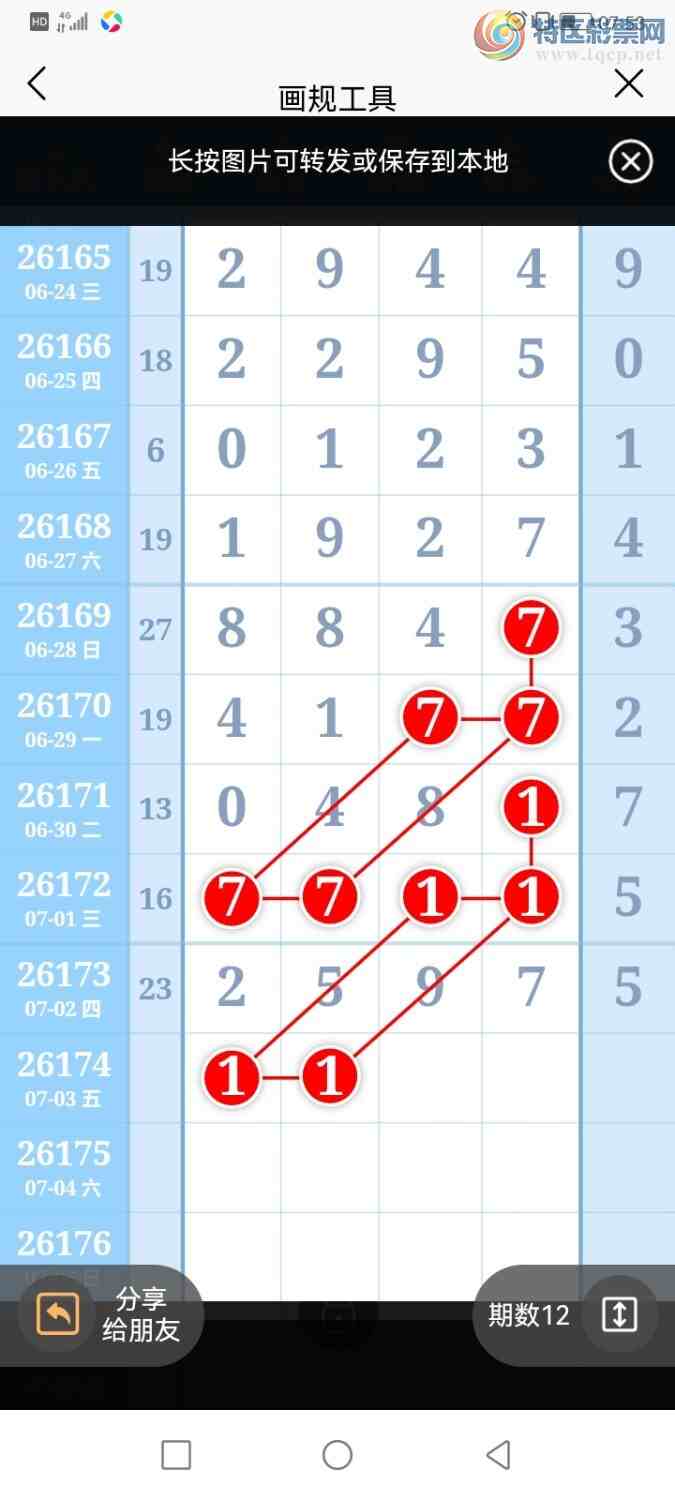Open recent apps with the square button
The height and width of the screenshot is (1500, 675).
[x=176, y=1455]
